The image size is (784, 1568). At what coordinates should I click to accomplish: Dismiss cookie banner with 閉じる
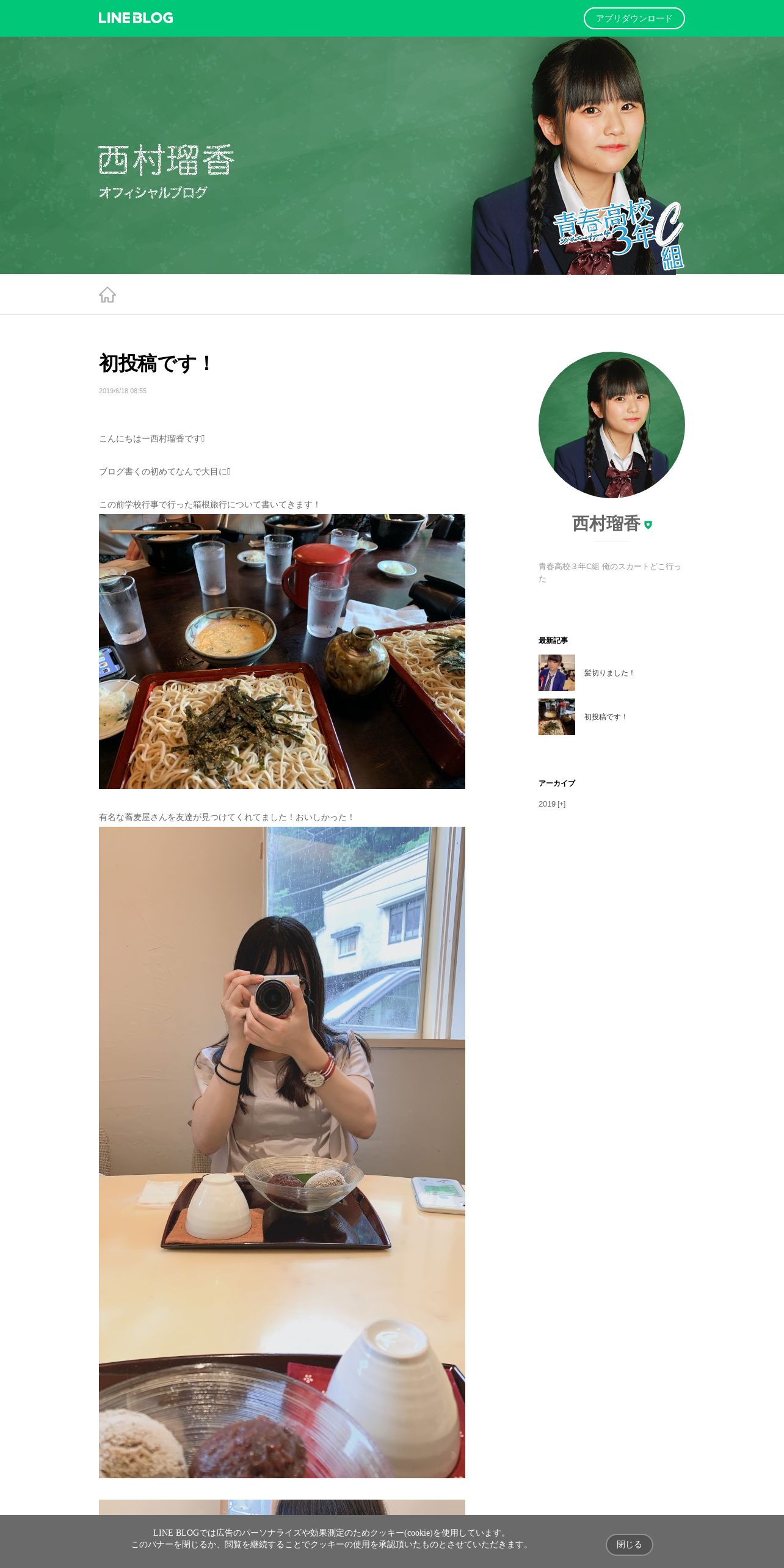point(629,1544)
